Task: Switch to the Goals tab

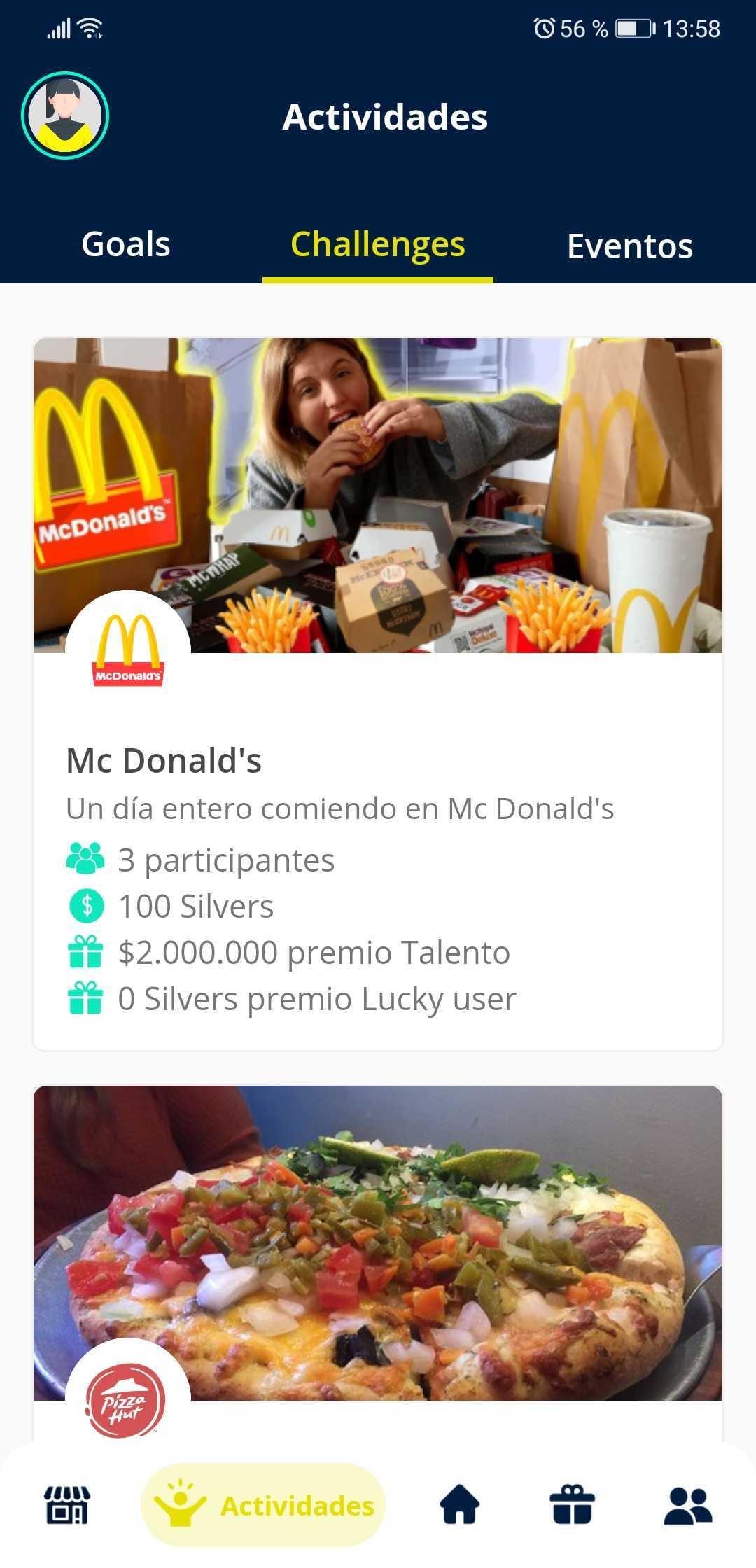Action: coord(124,246)
